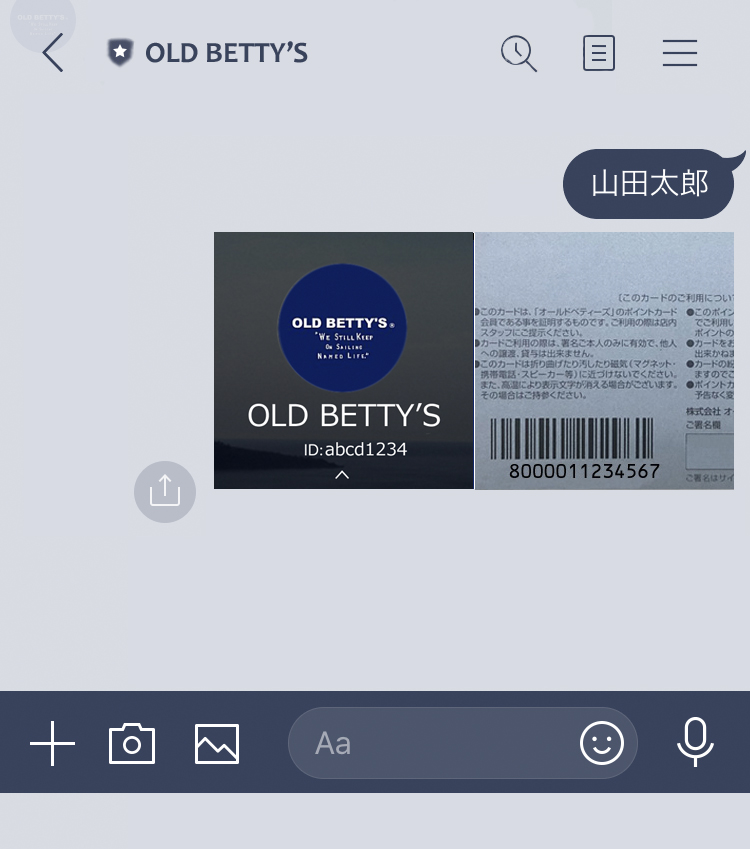
Task: Pick a photo from the gallery
Action: point(217,744)
